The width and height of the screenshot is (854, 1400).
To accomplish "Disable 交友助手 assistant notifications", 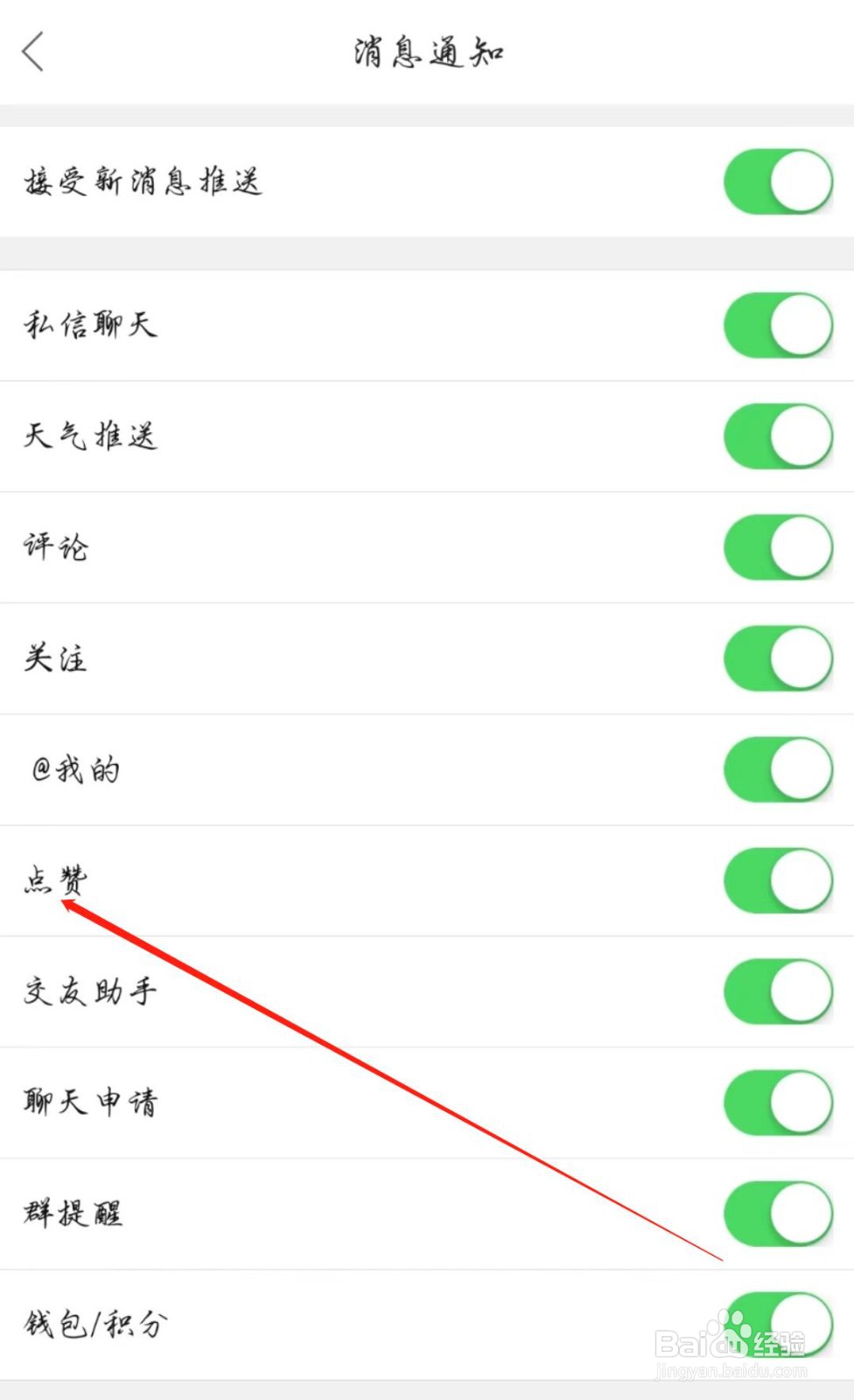I will click(x=777, y=993).
